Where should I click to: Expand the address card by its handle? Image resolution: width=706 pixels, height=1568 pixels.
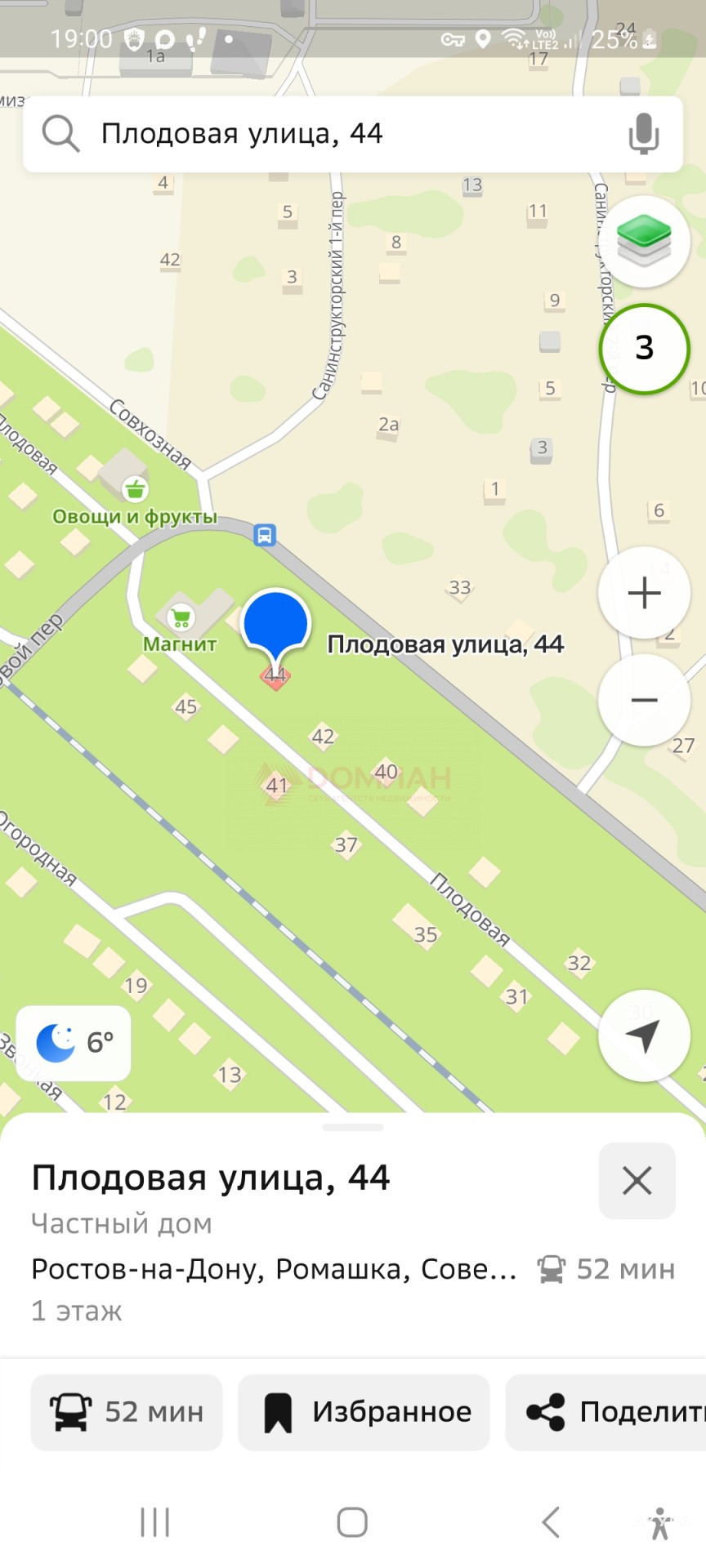353,1128
